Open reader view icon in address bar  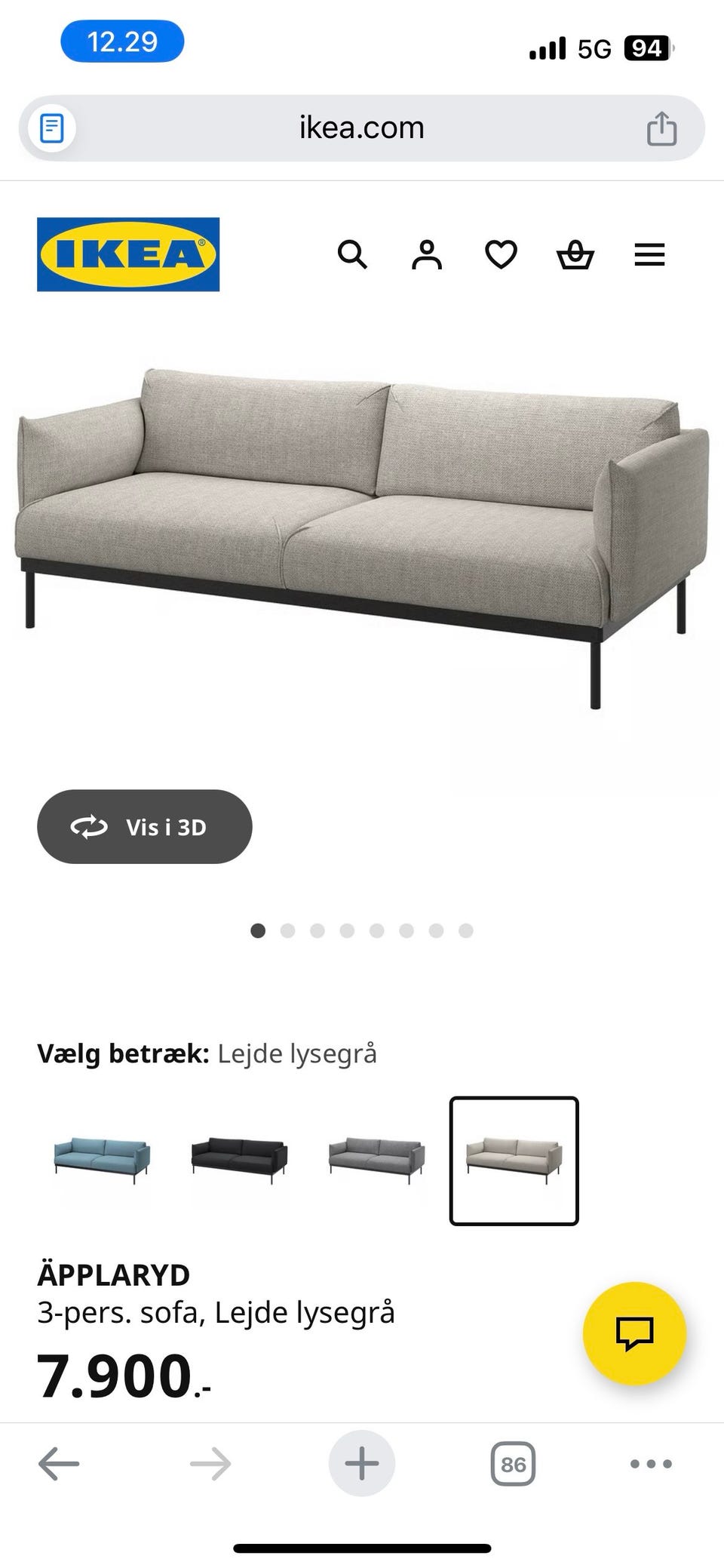[x=52, y=127]
